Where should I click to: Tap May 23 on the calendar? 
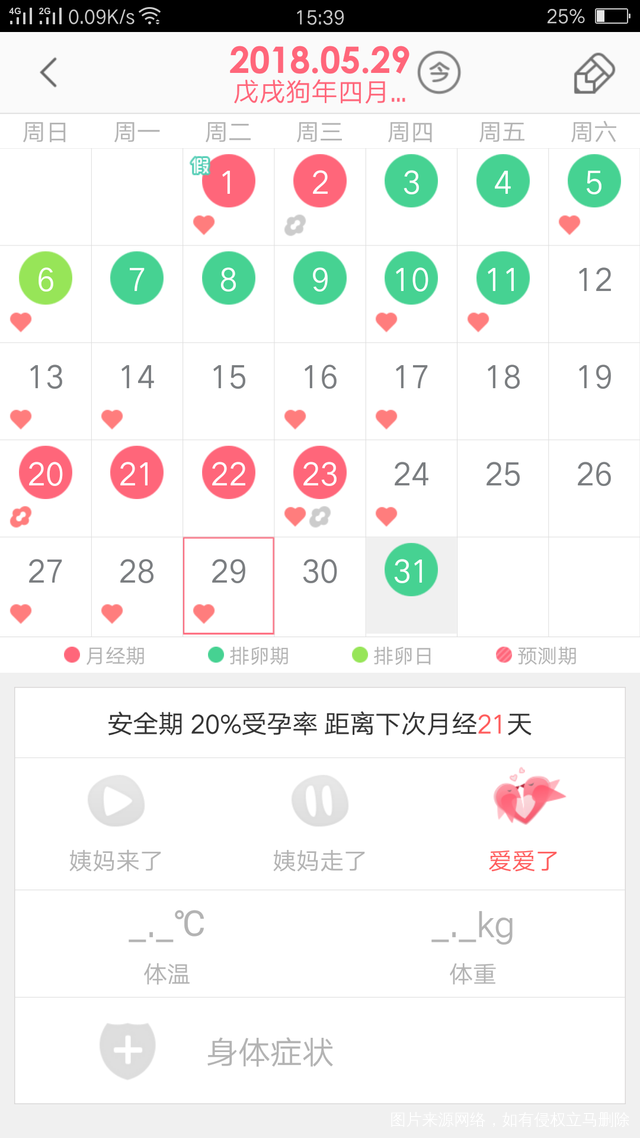click(320, 474)
